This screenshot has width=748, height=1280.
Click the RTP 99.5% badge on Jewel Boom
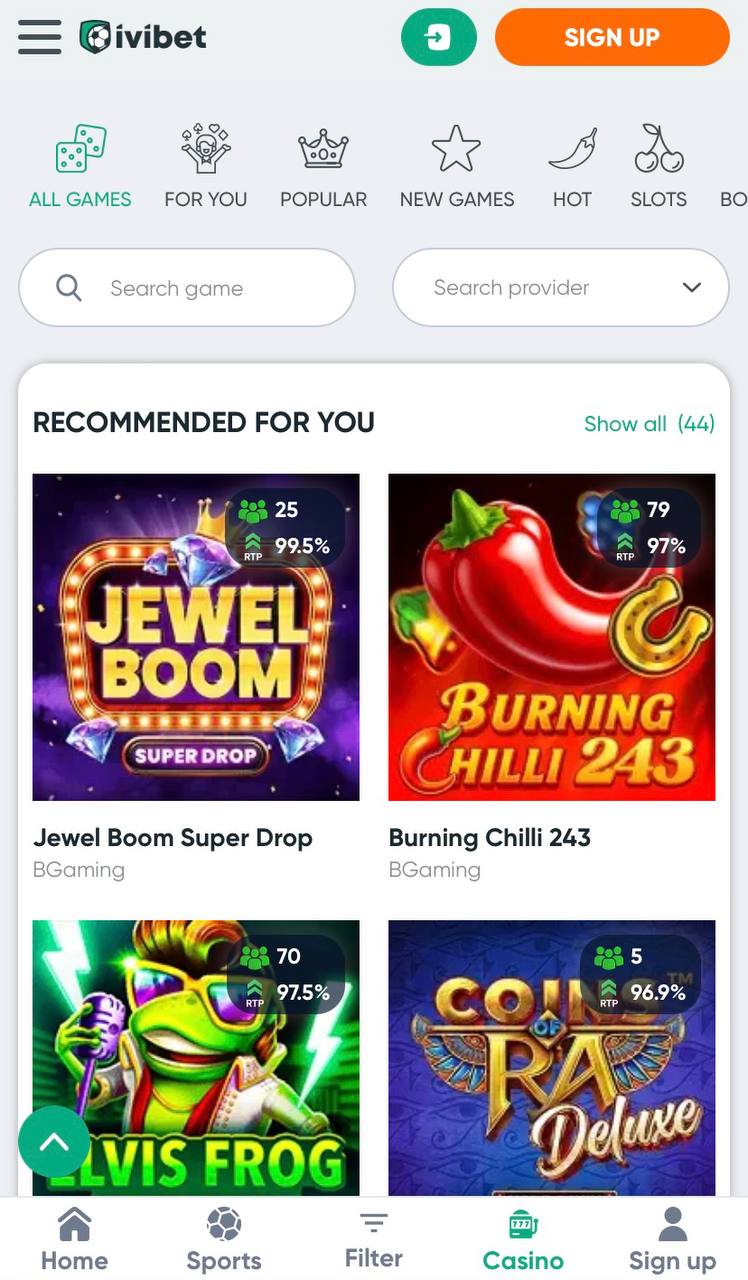(x=288, y=546)
